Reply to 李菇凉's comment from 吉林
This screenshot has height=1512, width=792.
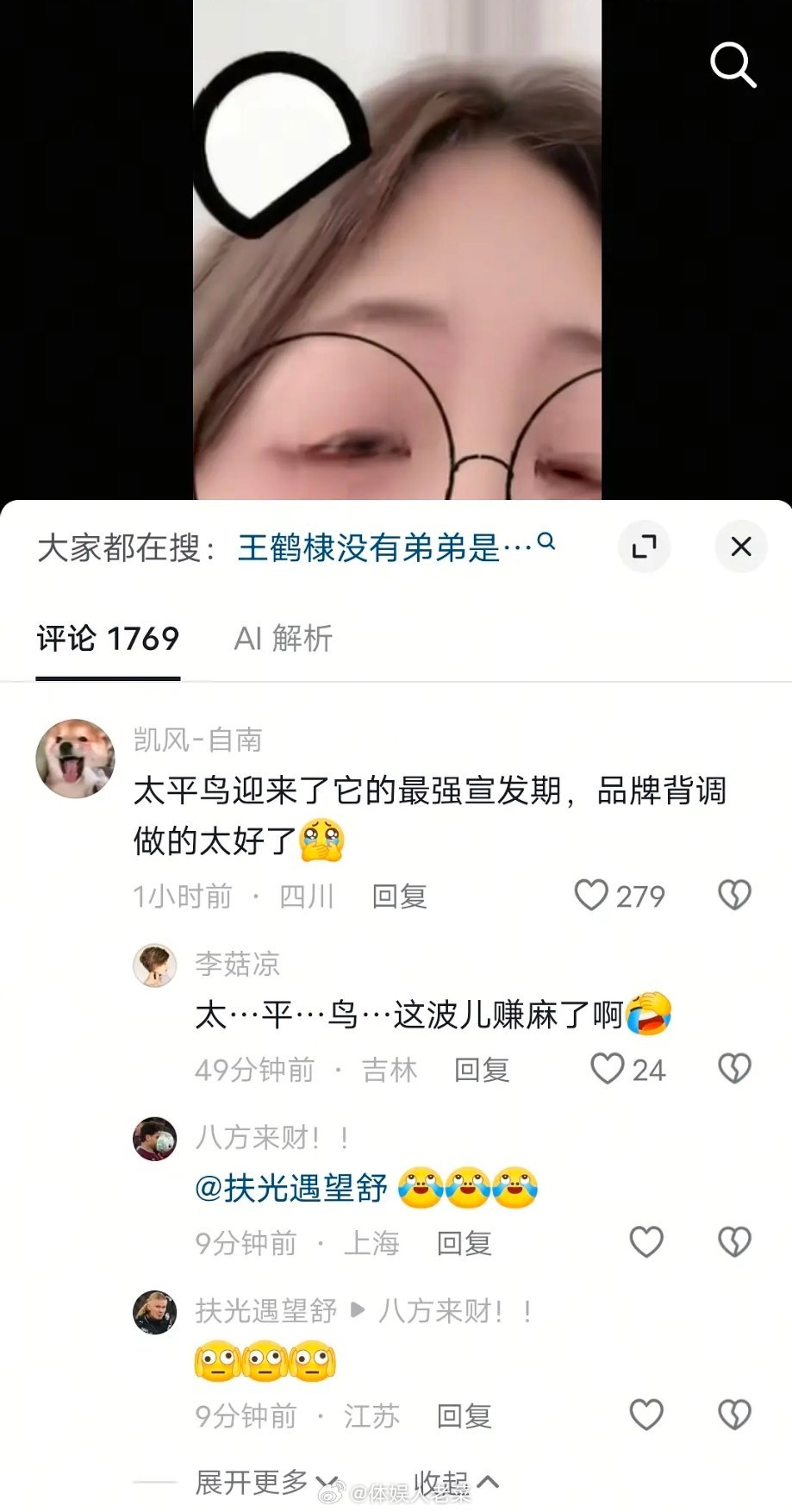[482, 1071]
